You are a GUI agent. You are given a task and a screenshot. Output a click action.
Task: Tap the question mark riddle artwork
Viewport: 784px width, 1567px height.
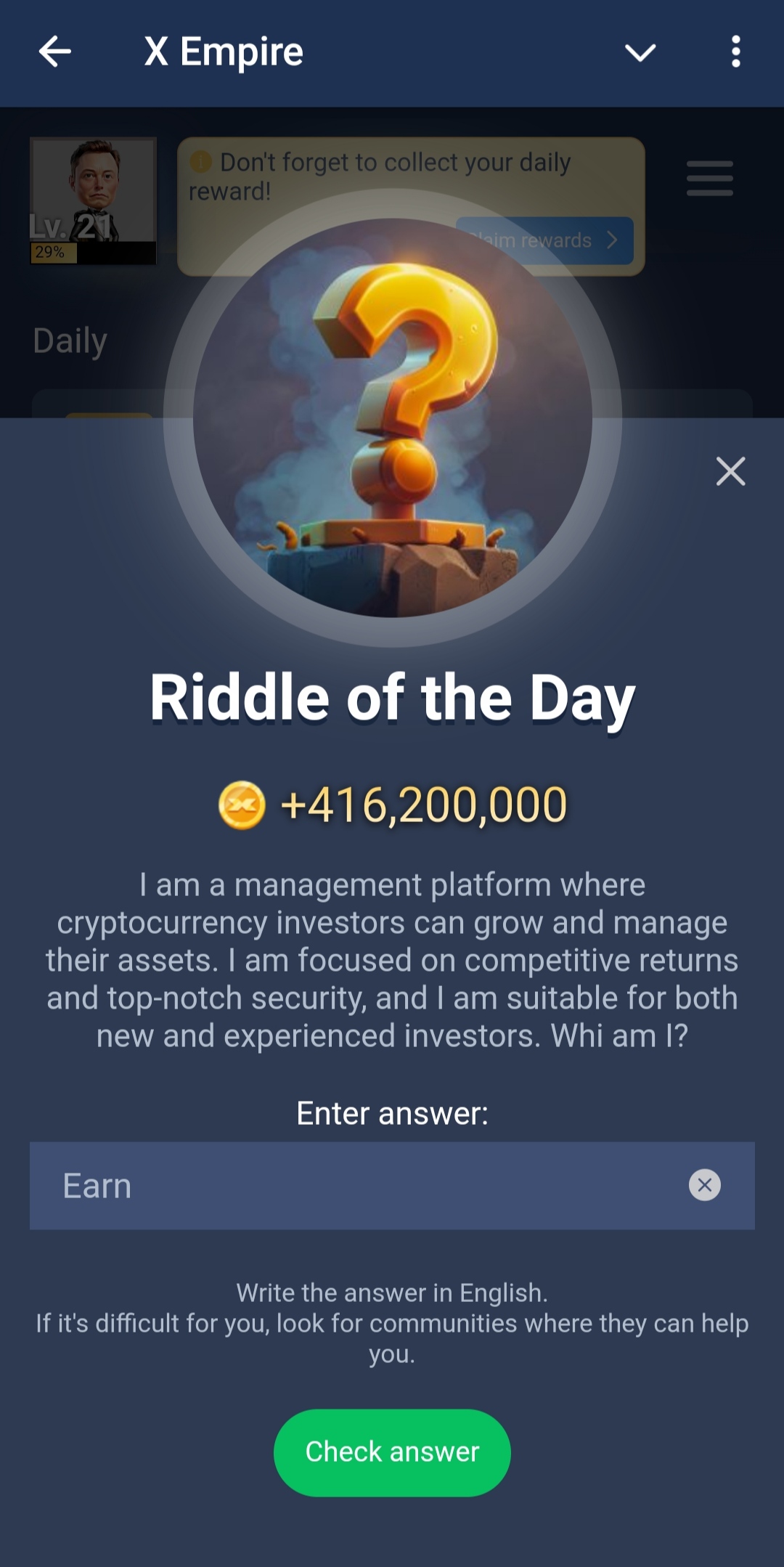[392, 421]
